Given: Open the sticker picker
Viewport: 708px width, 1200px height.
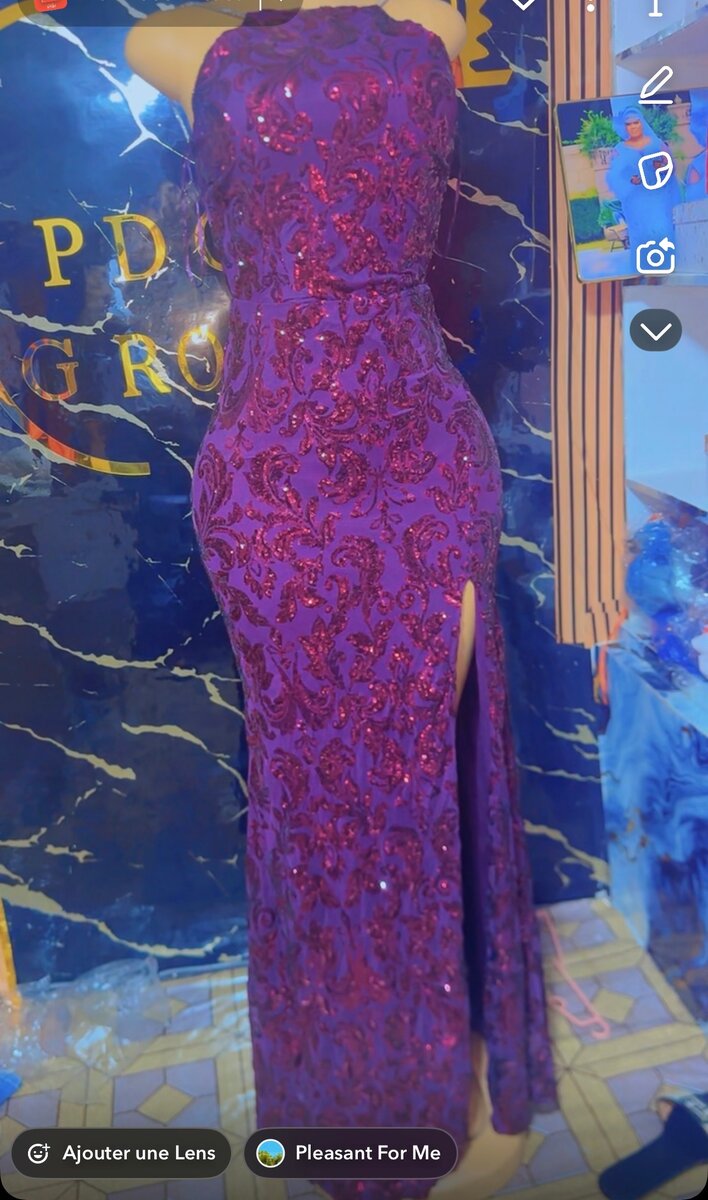Looking at the screenshot, I should (656, 171).
